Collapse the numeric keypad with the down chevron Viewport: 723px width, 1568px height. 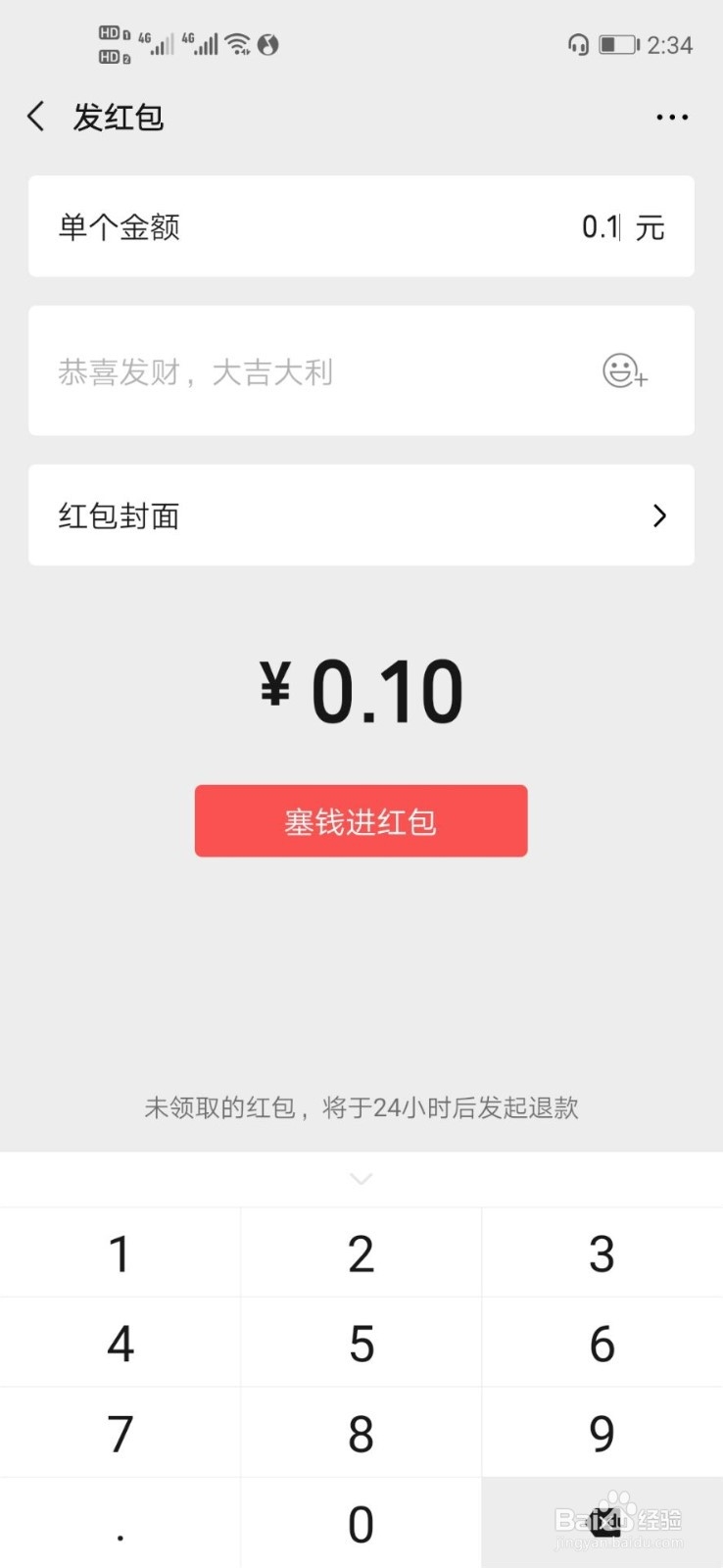click(361, 1179)
